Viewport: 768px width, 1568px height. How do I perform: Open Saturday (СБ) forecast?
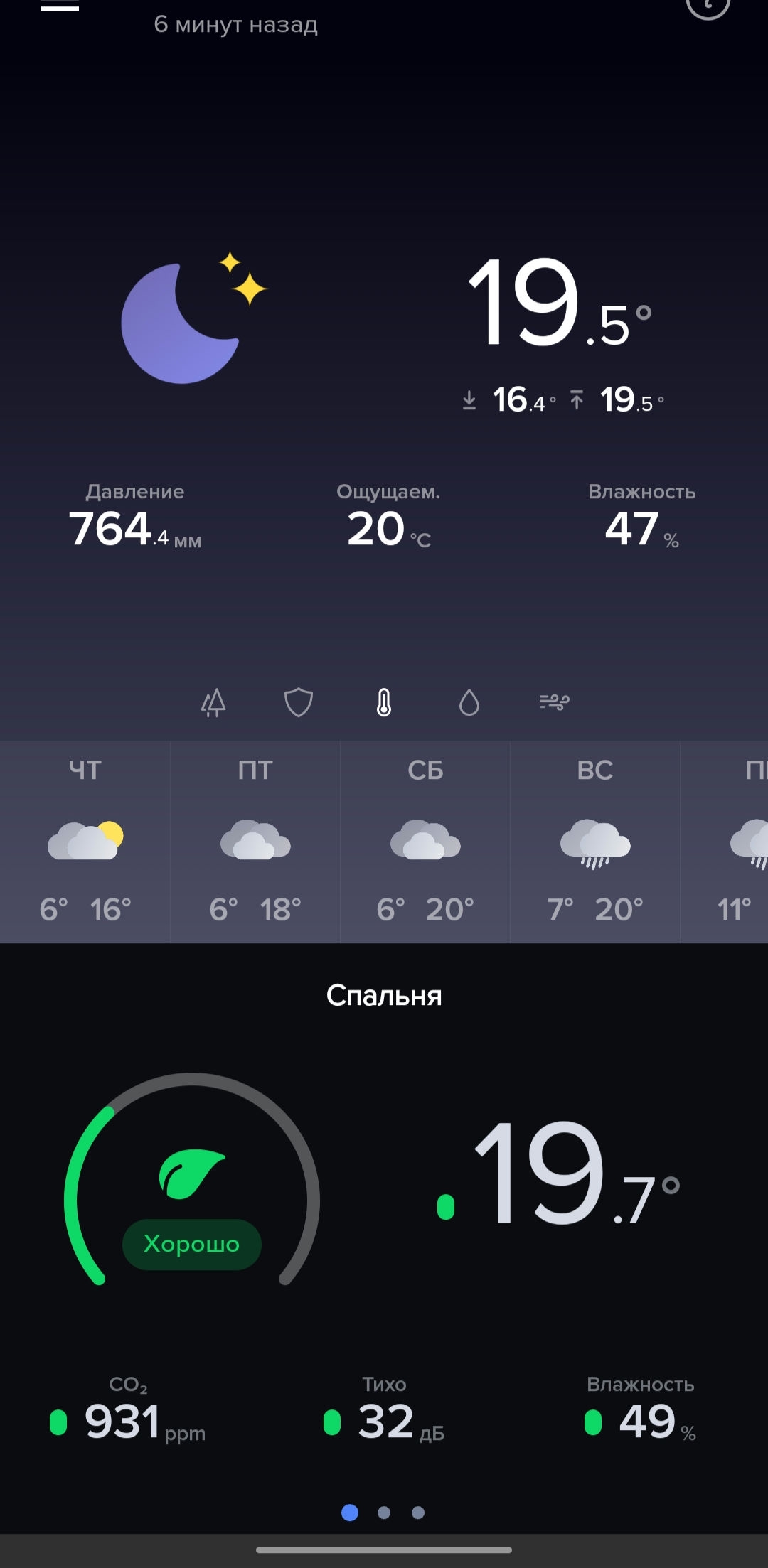point(425,842)
